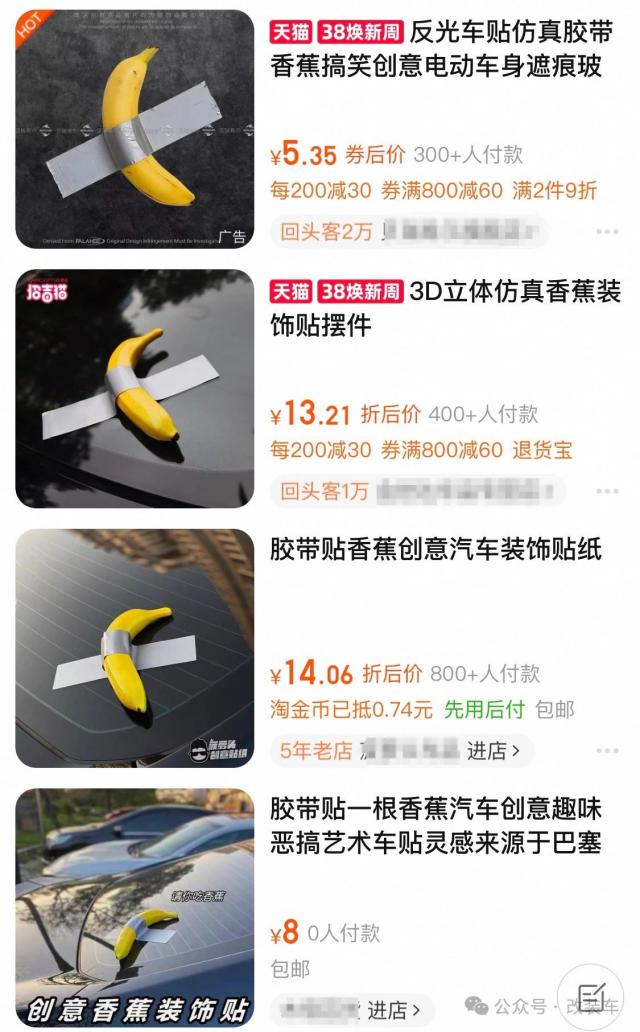The image size is (640, 1032).
Task: Open the 胶带贴一根香蕉汽车创意趣味 product
Action: (435, 825)
